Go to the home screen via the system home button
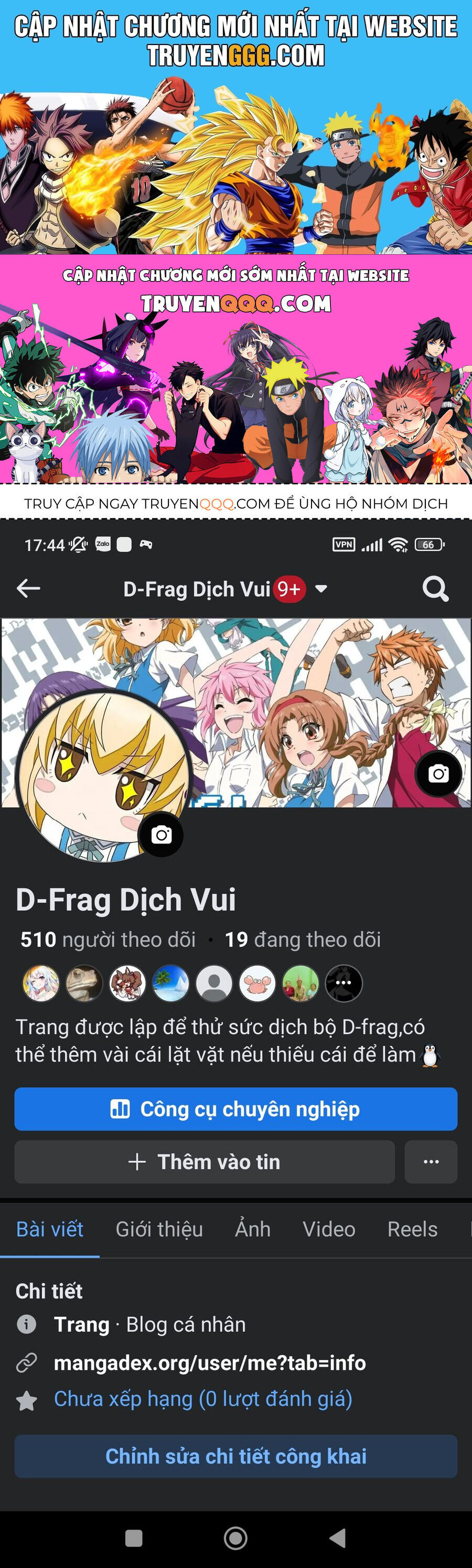472x1568 pixels. click(235, 1538)
